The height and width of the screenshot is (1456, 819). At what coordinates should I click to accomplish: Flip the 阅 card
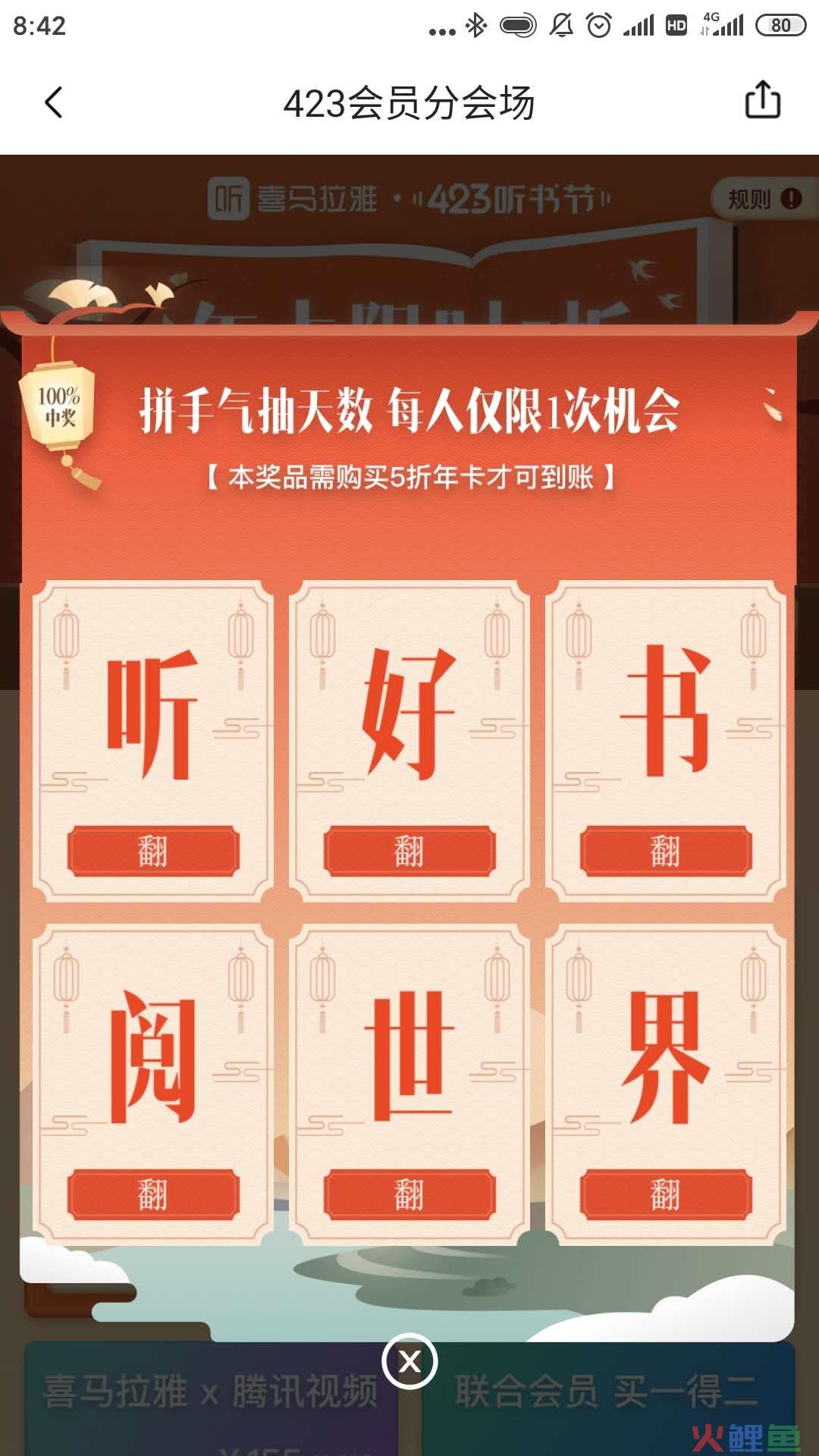click(x=153, y=1194)
